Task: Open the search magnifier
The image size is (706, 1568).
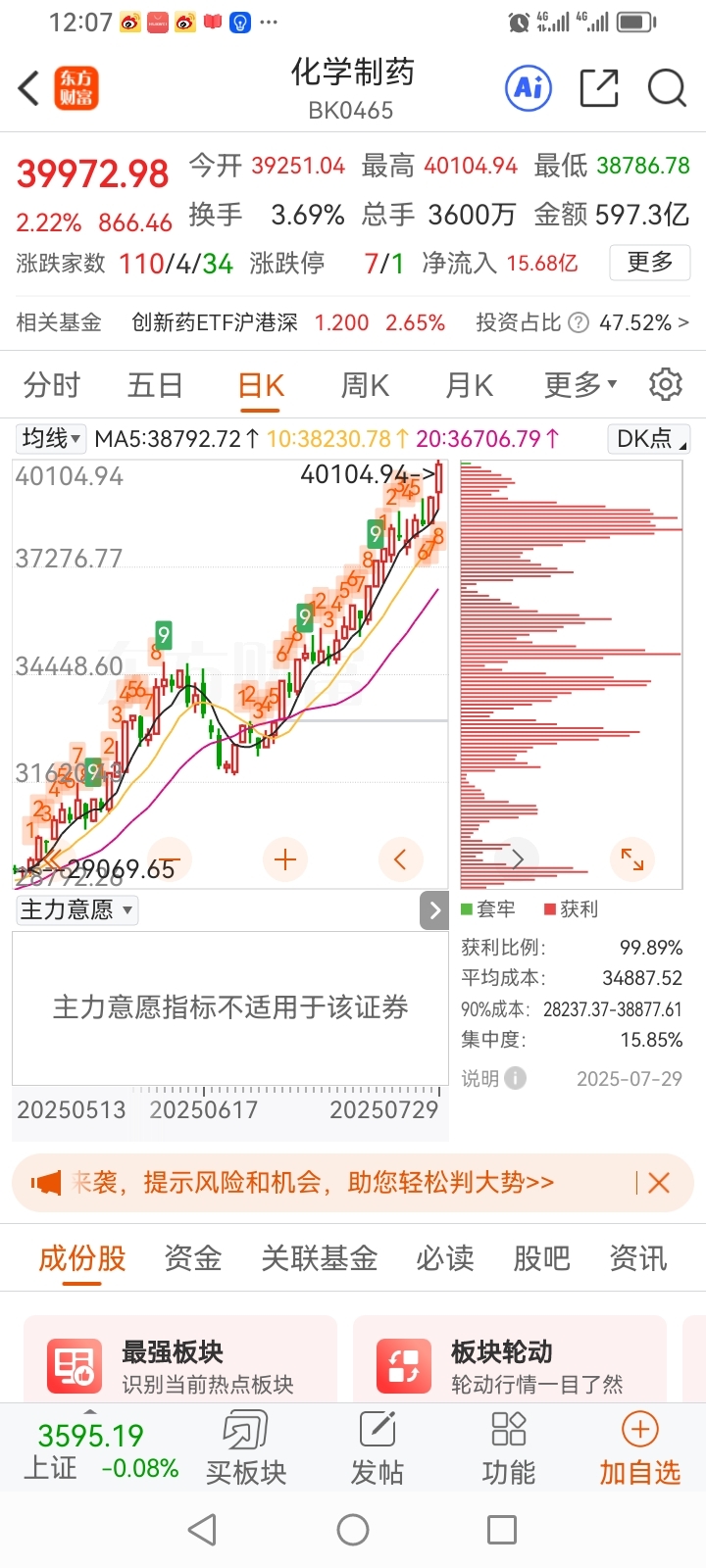Action: tap(667, 88)
